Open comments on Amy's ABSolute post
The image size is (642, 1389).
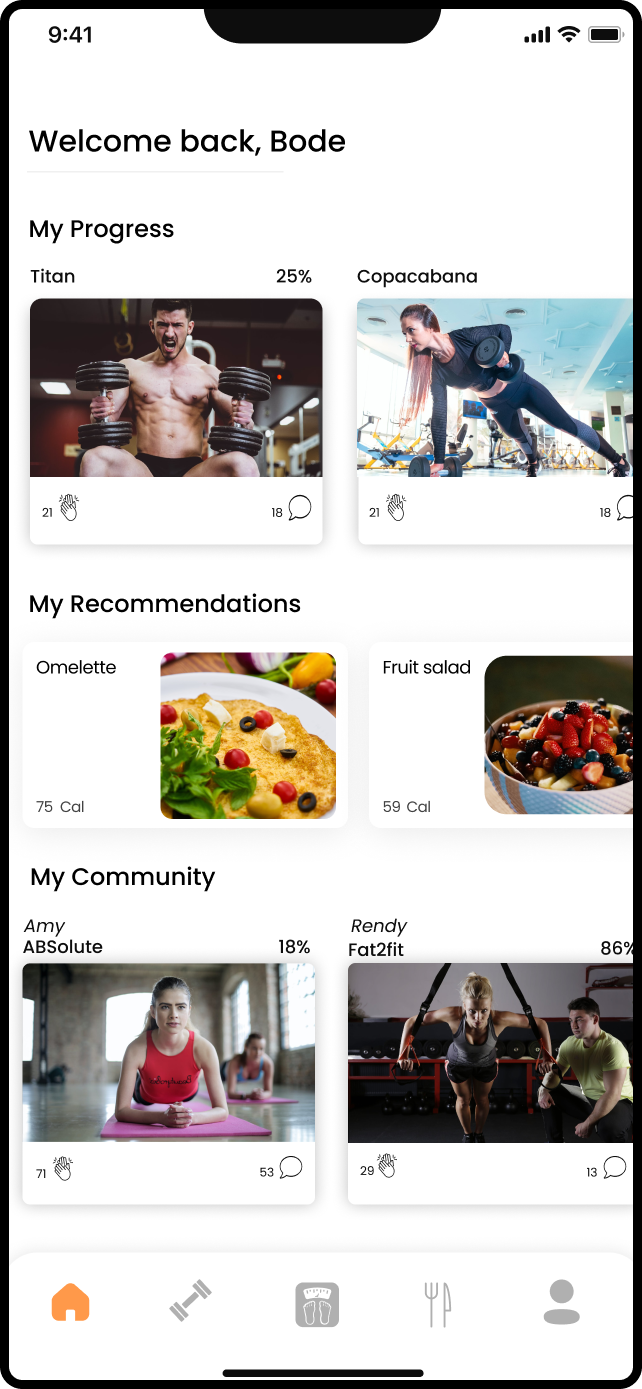(x=290, y=1168)
